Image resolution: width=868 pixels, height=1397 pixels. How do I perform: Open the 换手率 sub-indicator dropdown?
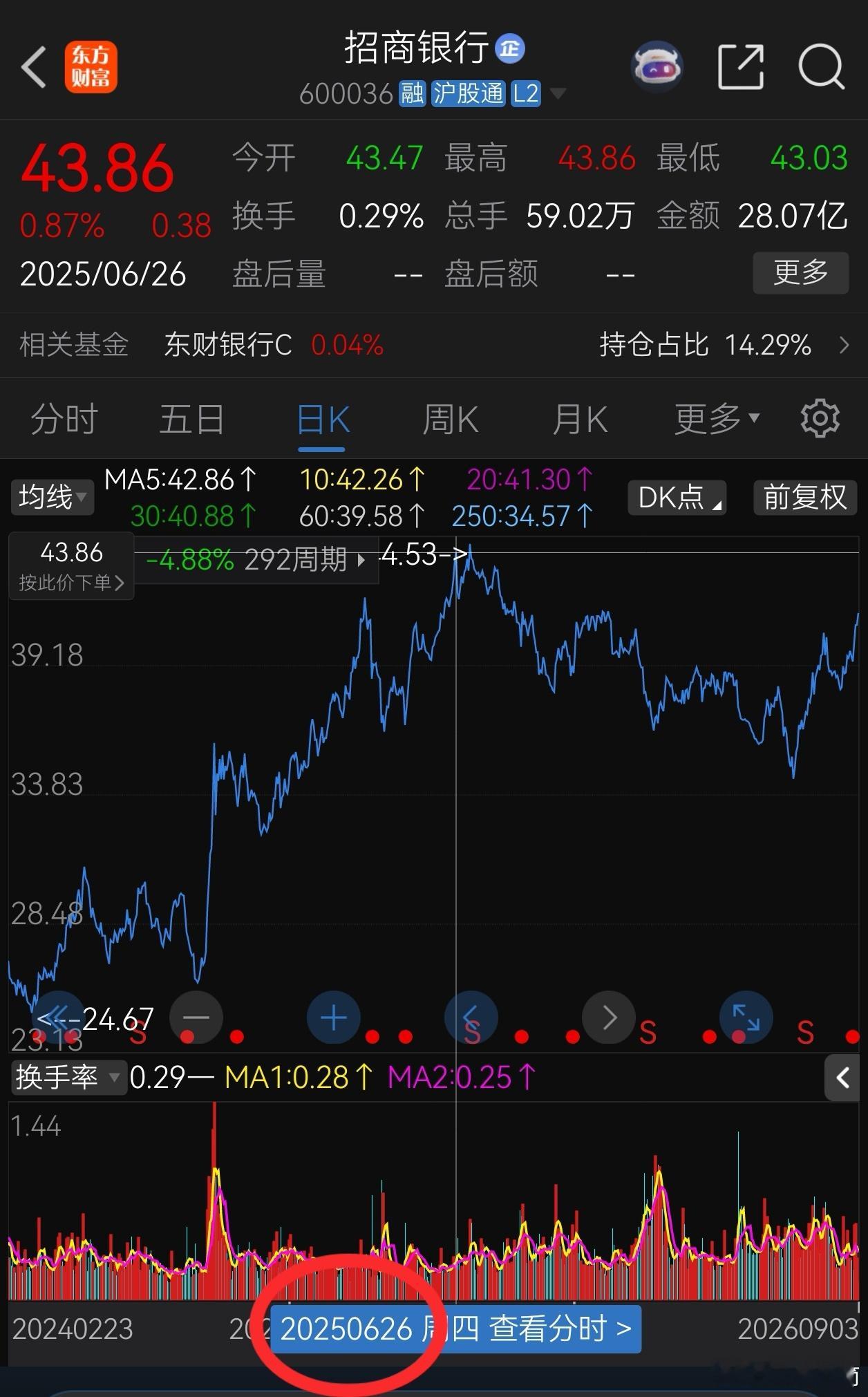point(68,1078)
